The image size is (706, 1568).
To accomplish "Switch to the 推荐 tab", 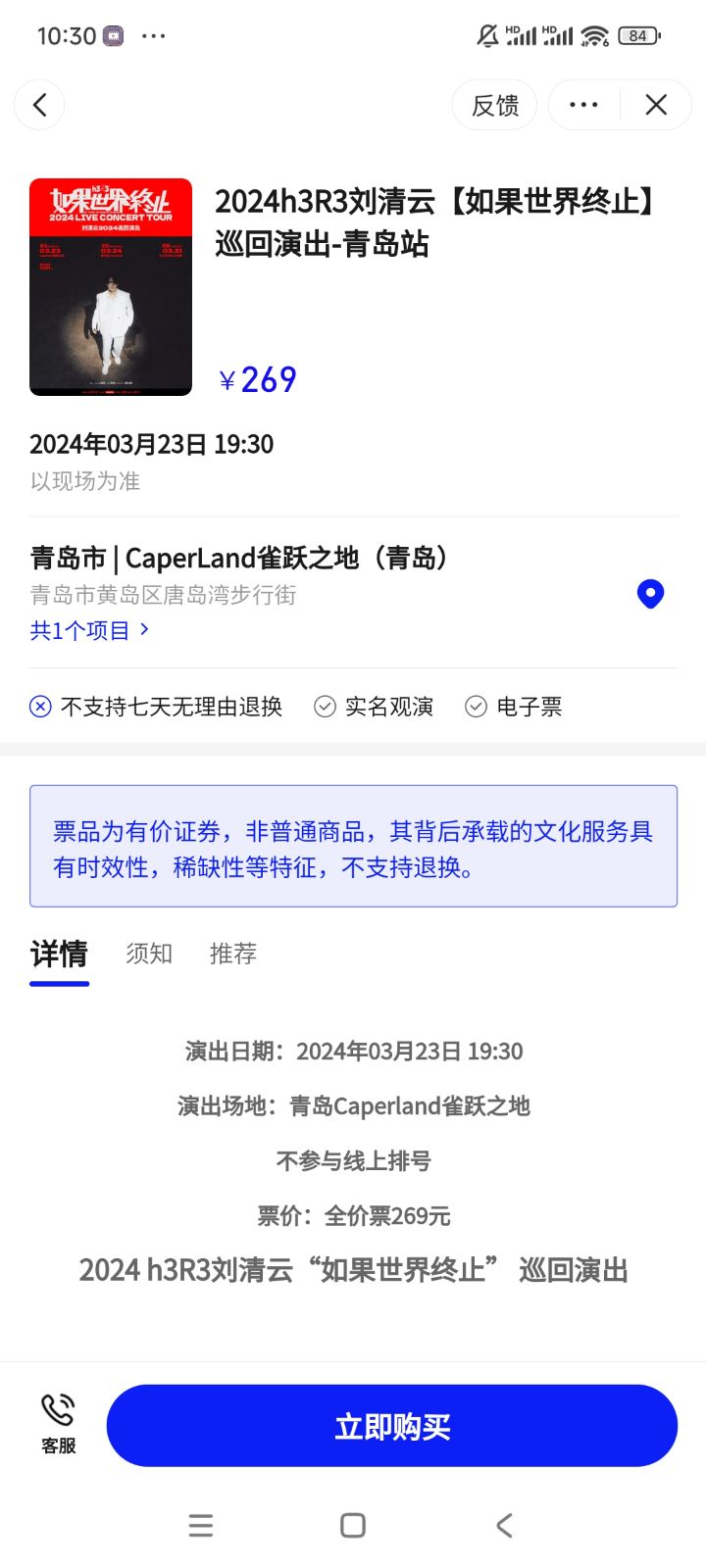I will pyautogui.click(x=233, y=954).
